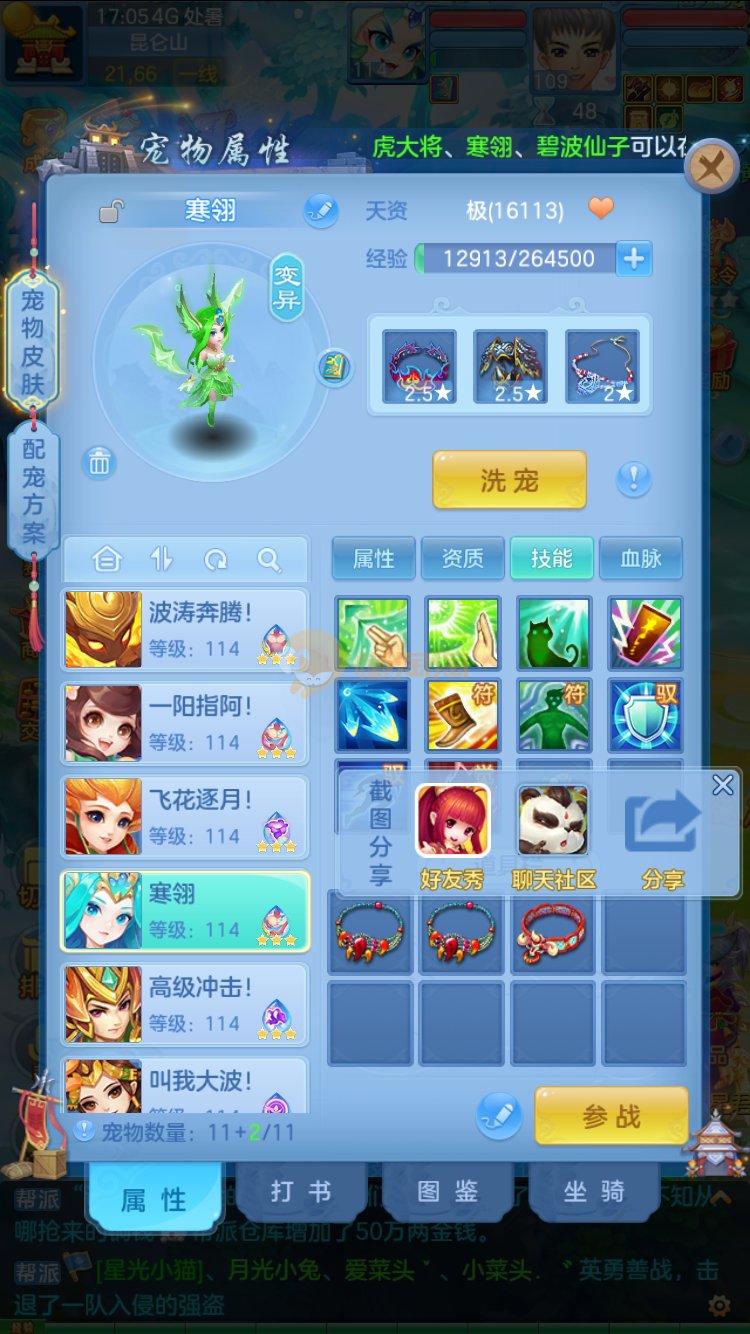Share screenshot to 好友秀
The height and width of the screenshot is (1334, 750).
point(452,835)
